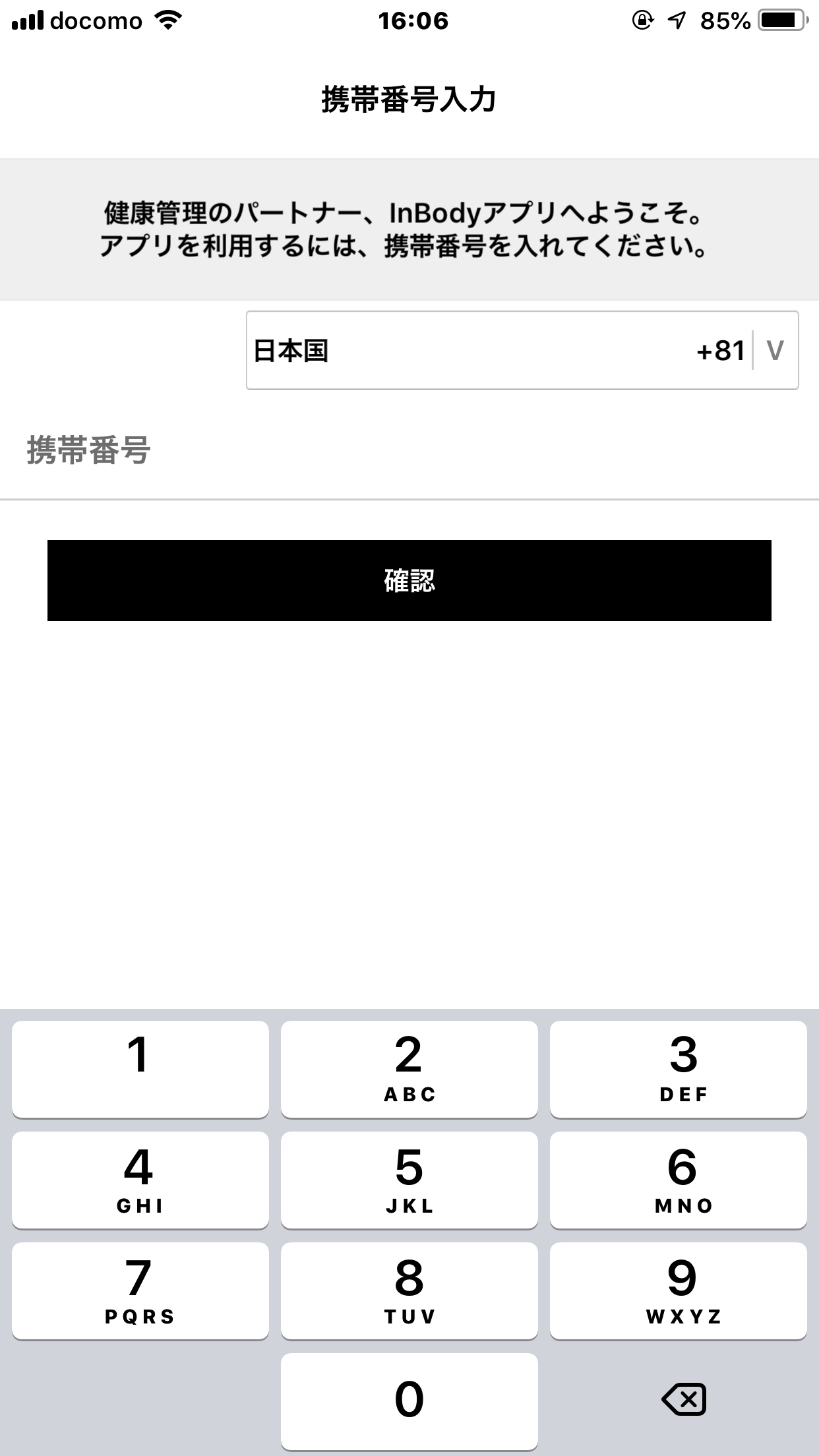
Task: Focus the 携帯番号 phone number field
Action: pyautogui.click(x=409, y=452)
